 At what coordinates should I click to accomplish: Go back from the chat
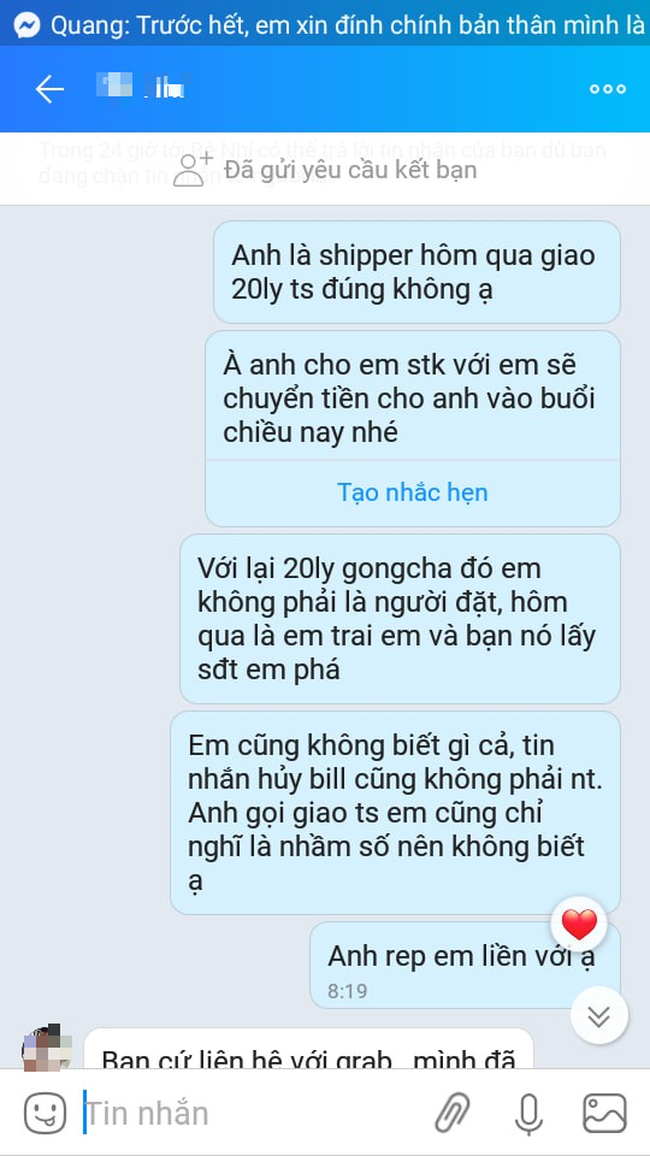[x=49, y=89]
